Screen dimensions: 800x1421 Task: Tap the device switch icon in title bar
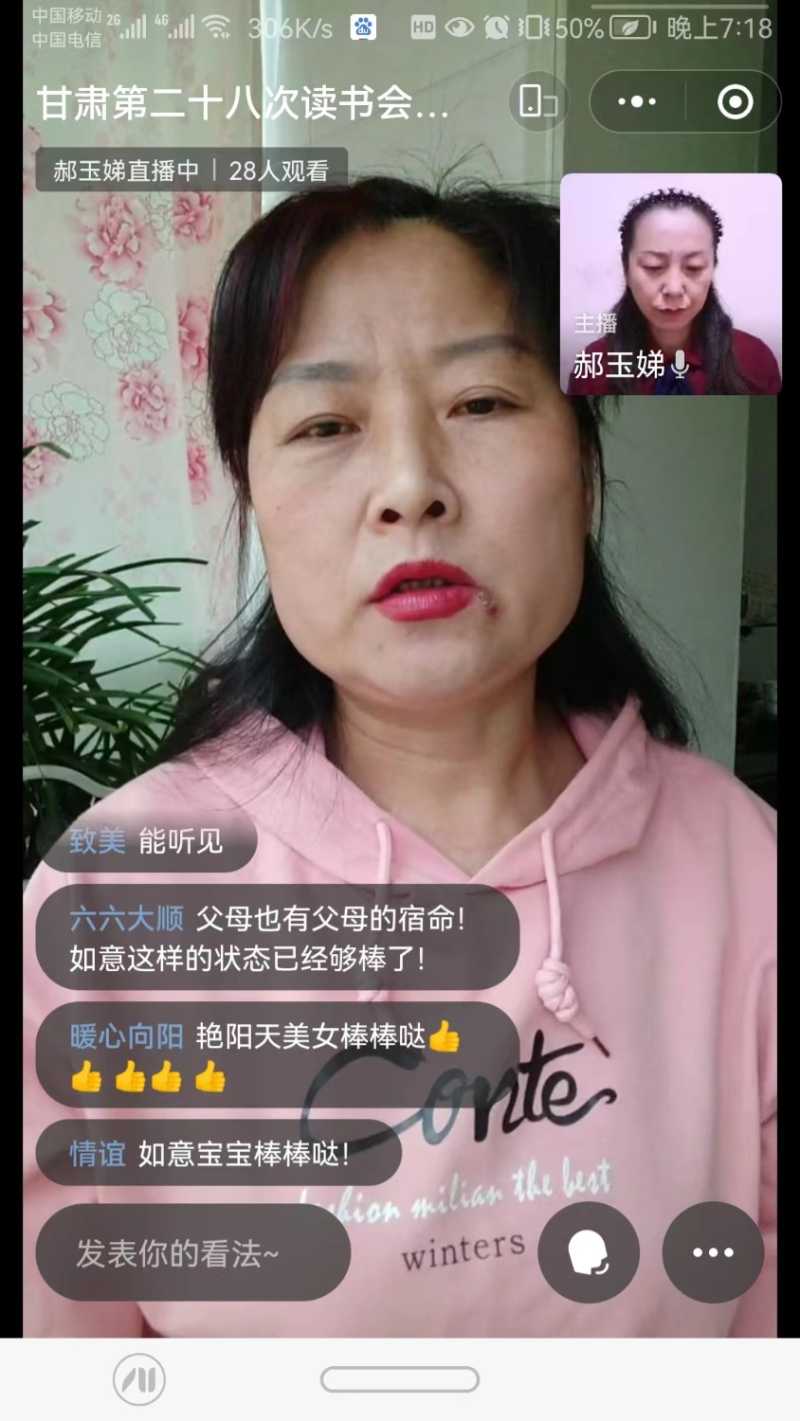[538, 102]
